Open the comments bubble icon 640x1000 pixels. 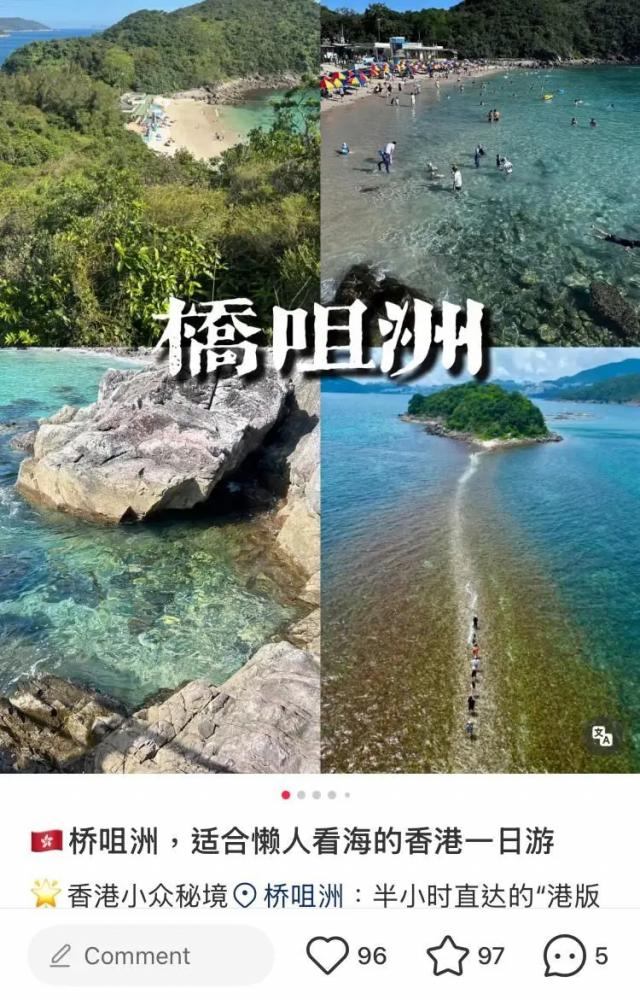point(564,956)
